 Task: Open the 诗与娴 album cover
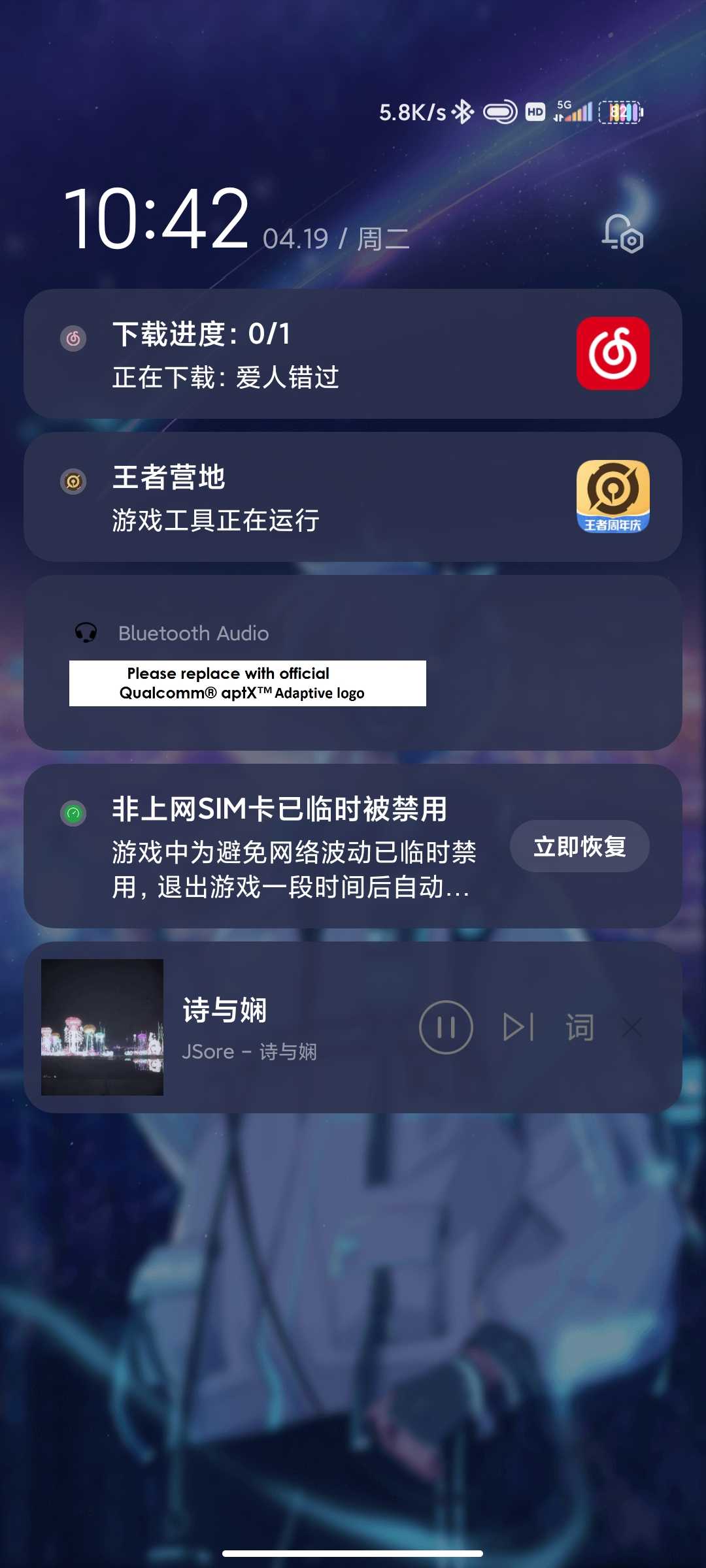point(102,1027)
